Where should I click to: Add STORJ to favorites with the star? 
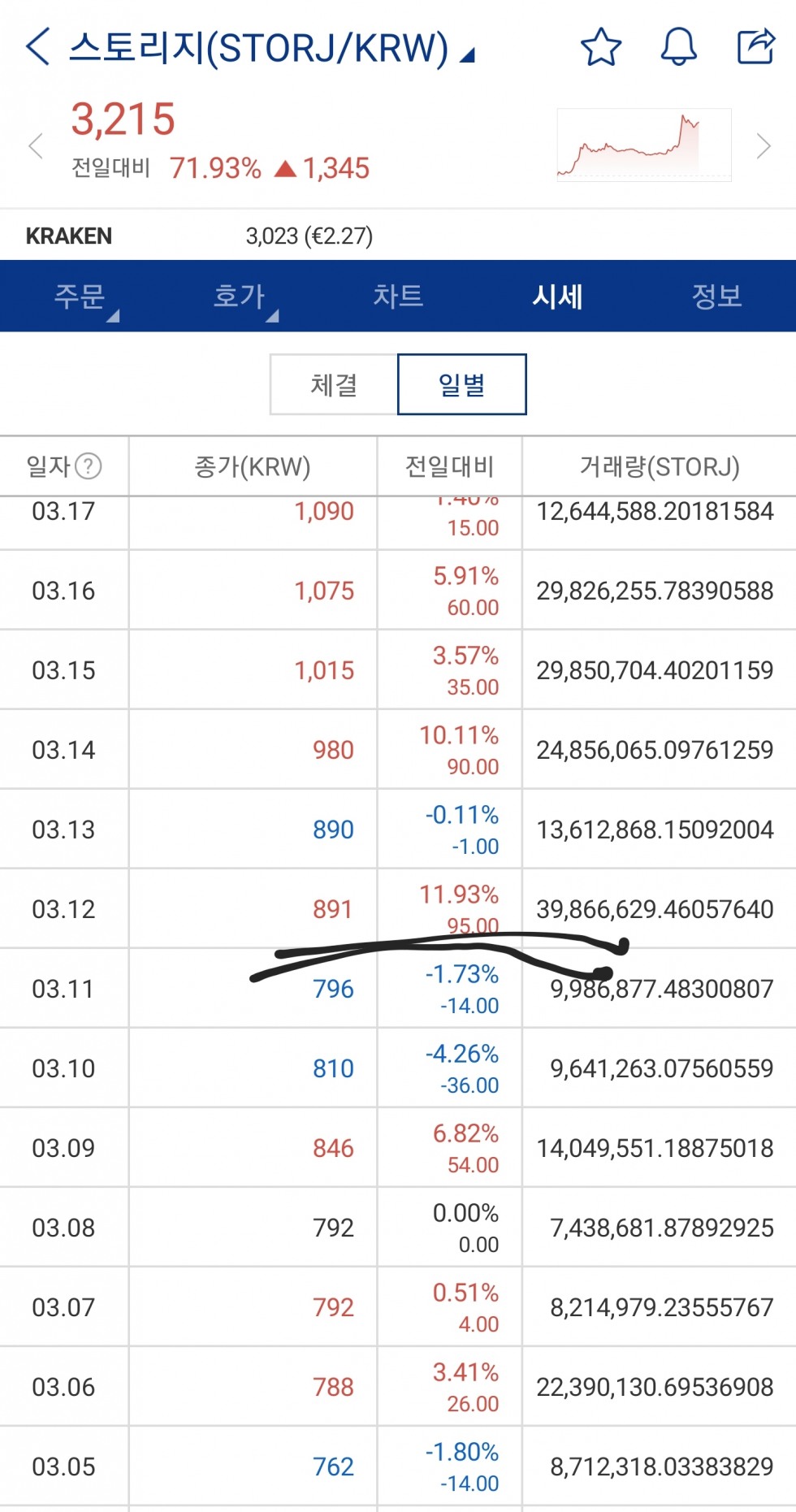601,46
